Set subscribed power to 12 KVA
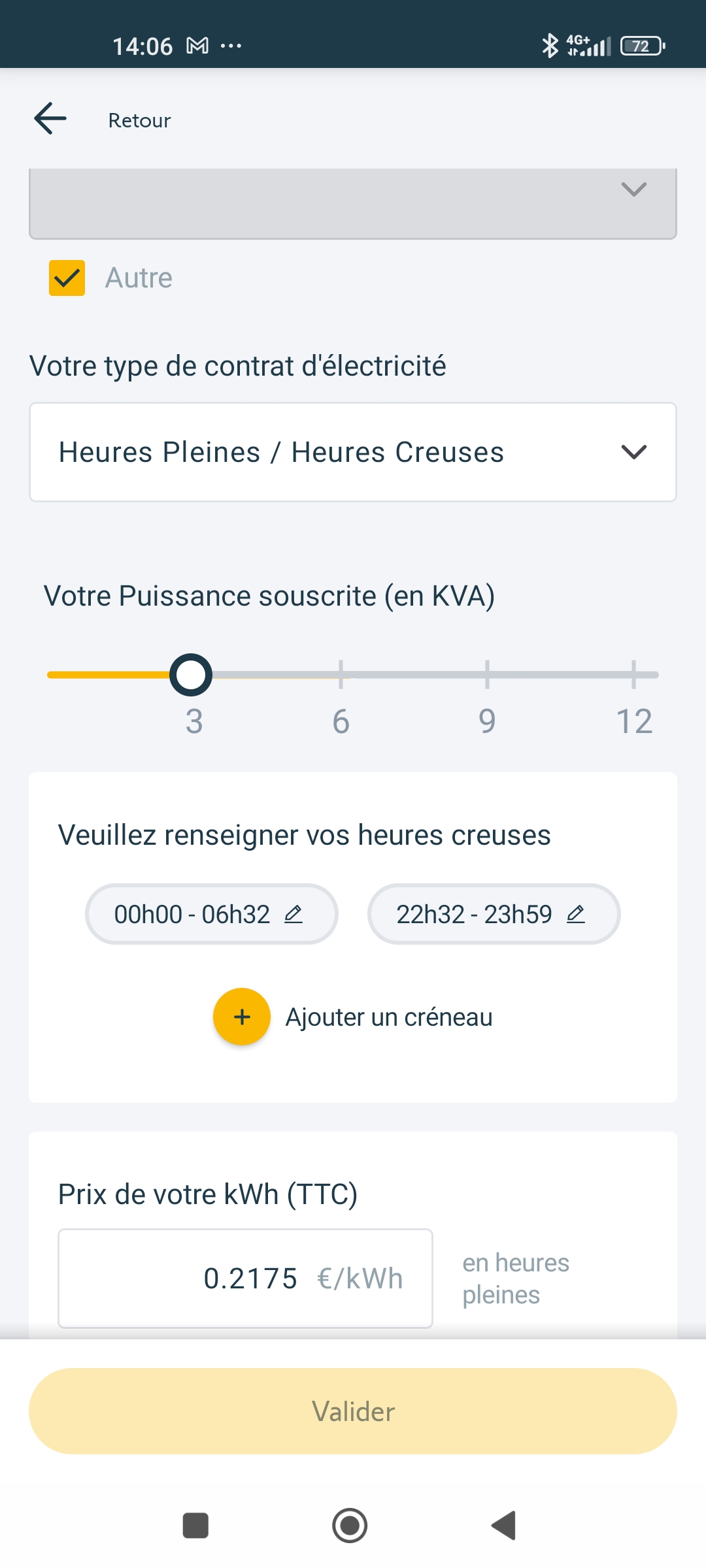Image resolution: width=706 pixels, height=1568 pixels. point(633,674)
